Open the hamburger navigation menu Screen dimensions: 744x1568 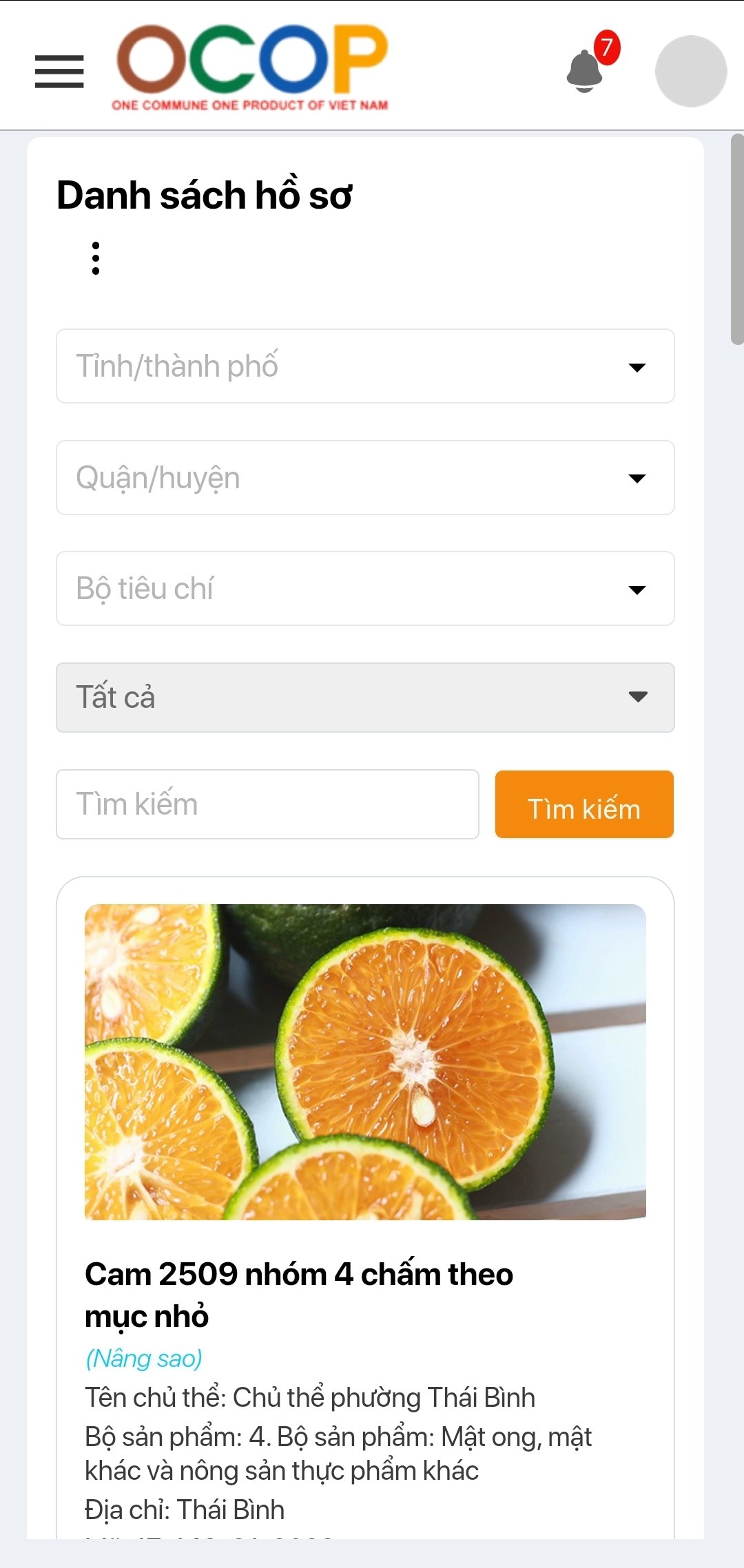[x=59, y=72]
